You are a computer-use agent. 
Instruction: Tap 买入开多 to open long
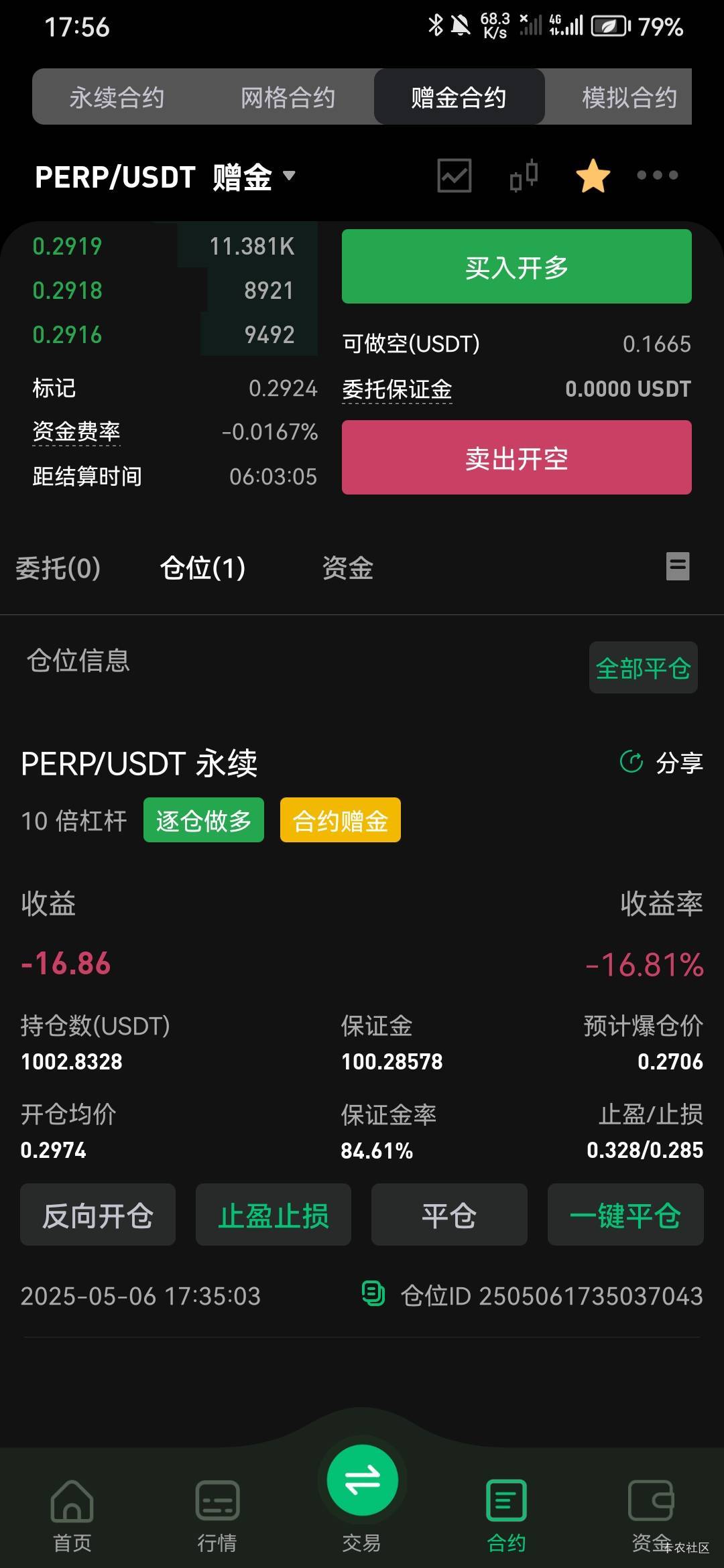pyautogui.click(x=517, y=267)
